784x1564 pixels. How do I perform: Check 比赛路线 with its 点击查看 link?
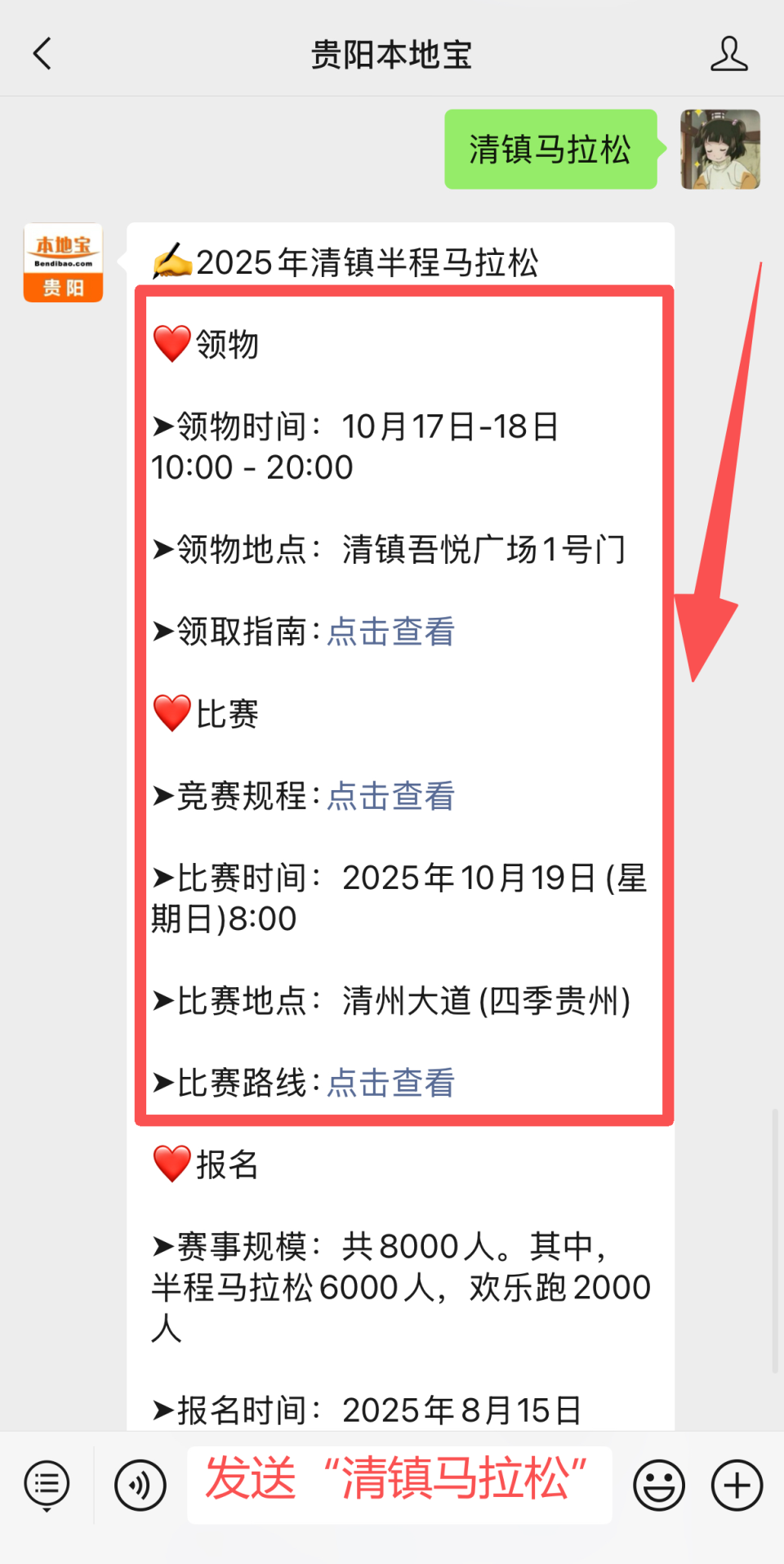pyautogui.click(x=390, y=1084)
